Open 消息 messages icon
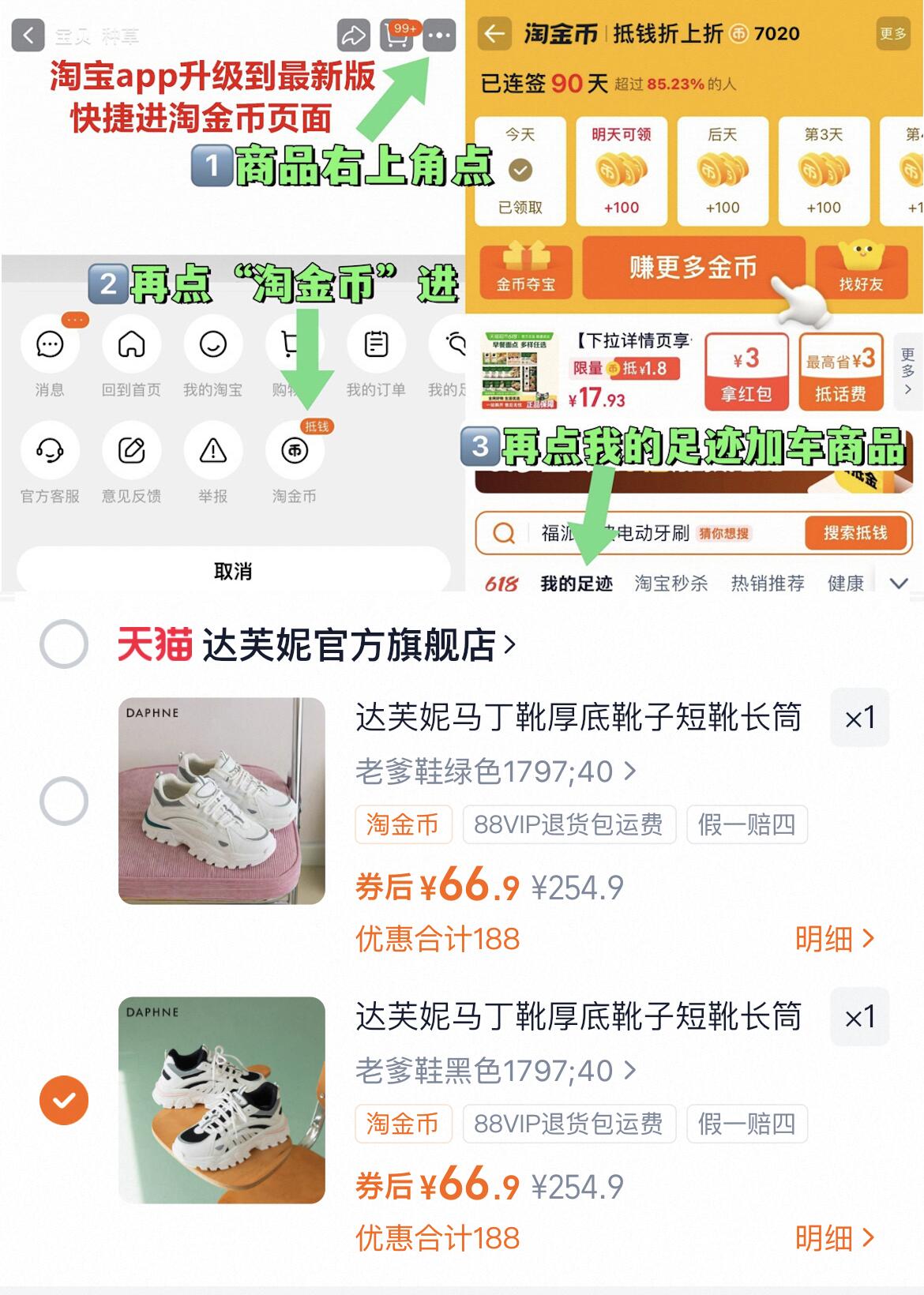924x1295 pixels. [50, 345]
